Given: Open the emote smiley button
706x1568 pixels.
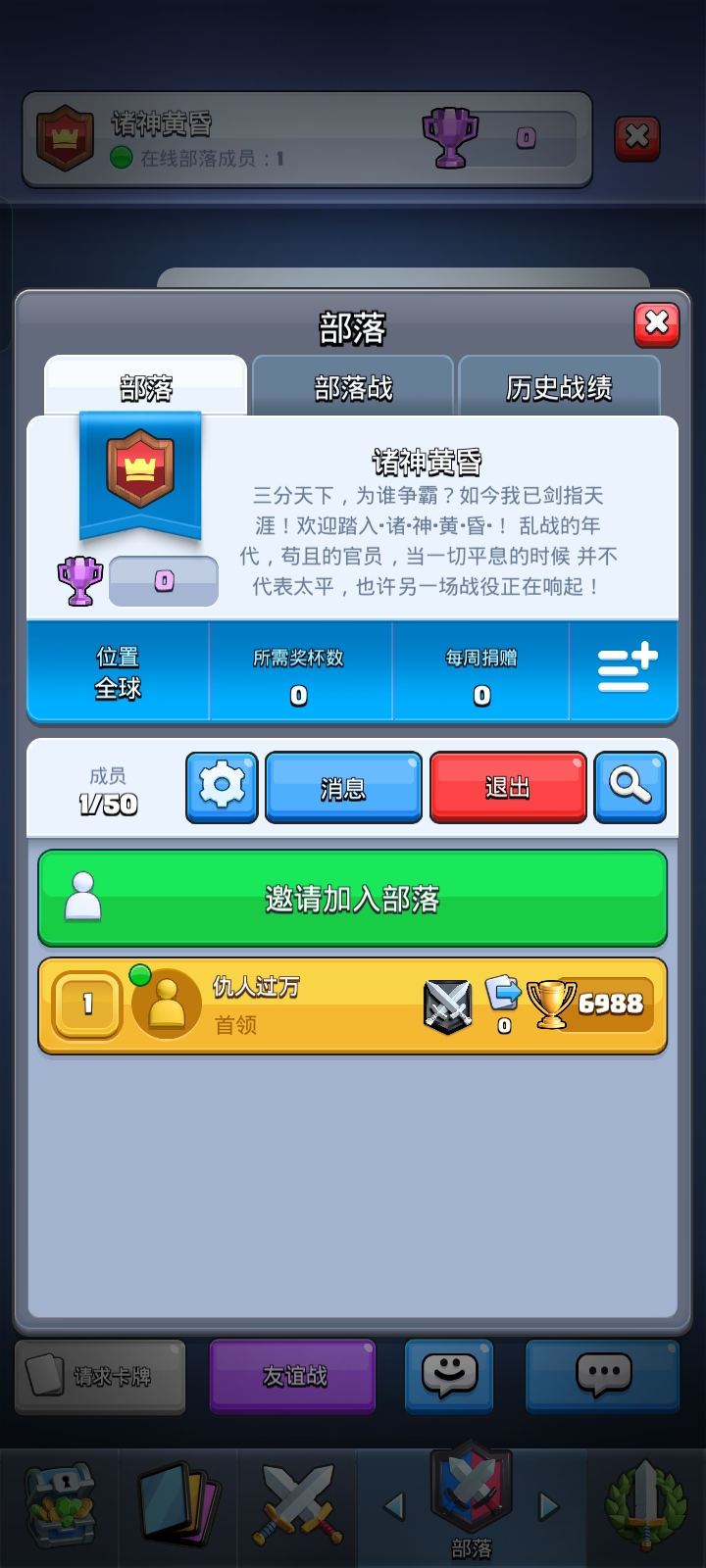Looking at the screenshot, I should [x=449, y=1376].
